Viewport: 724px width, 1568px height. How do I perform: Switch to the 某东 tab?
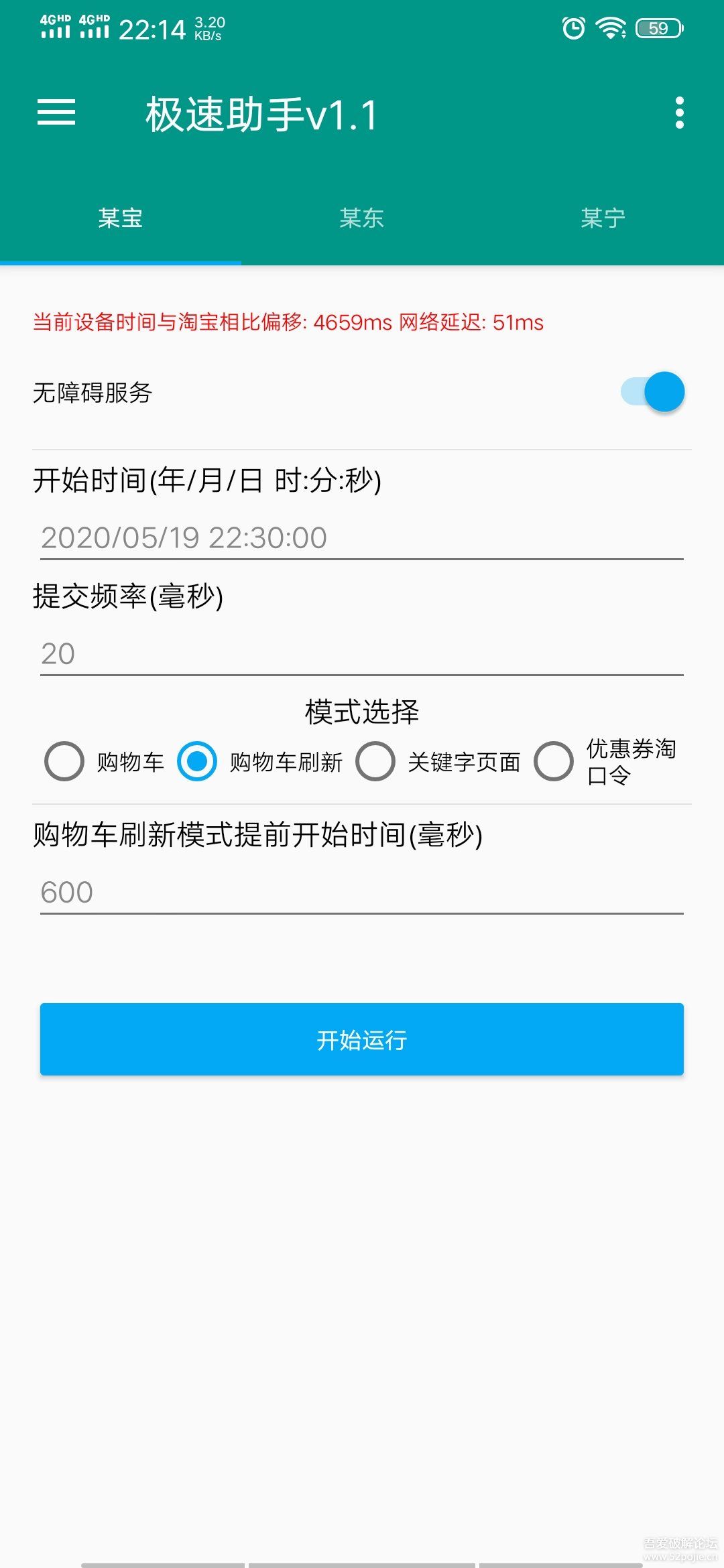(362, 218)
